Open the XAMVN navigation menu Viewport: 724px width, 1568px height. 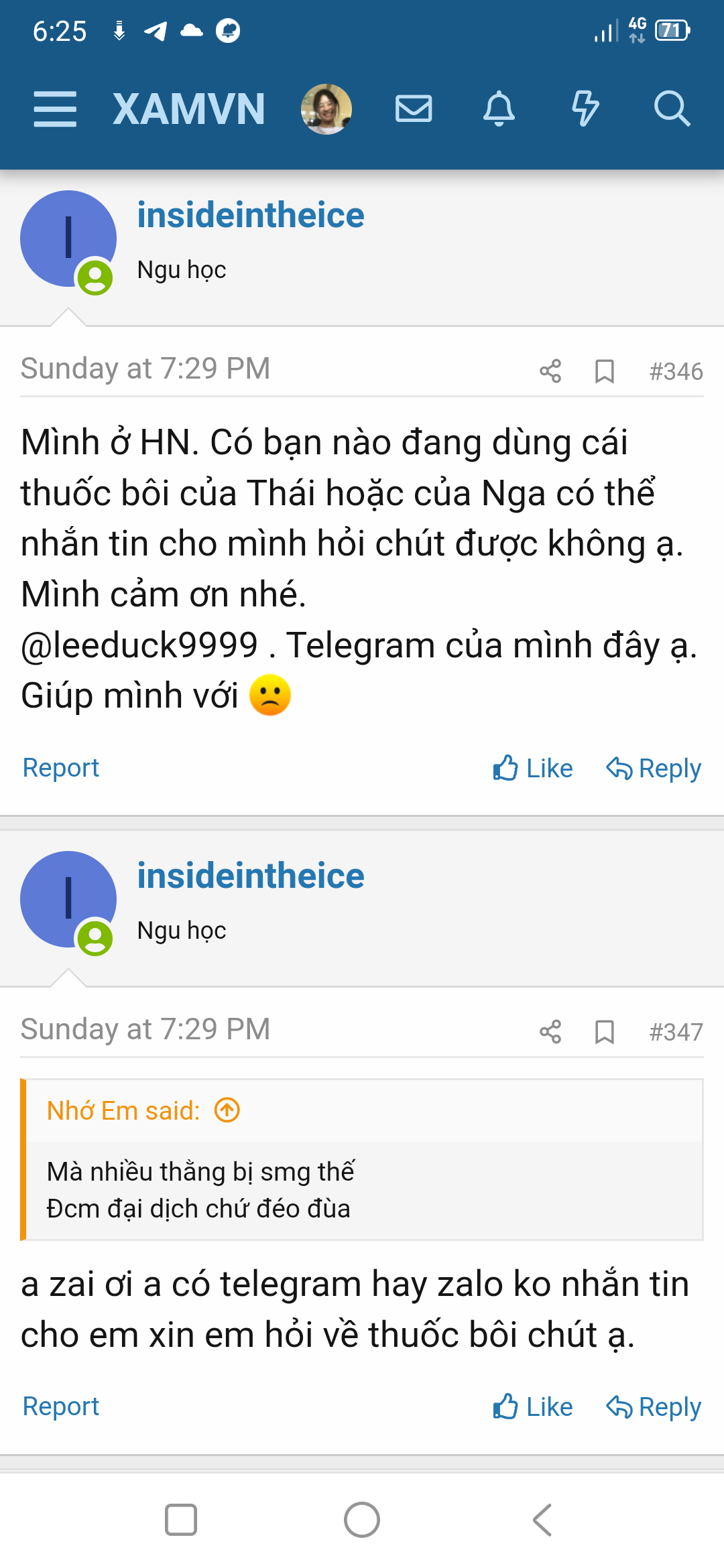point(55,108)
